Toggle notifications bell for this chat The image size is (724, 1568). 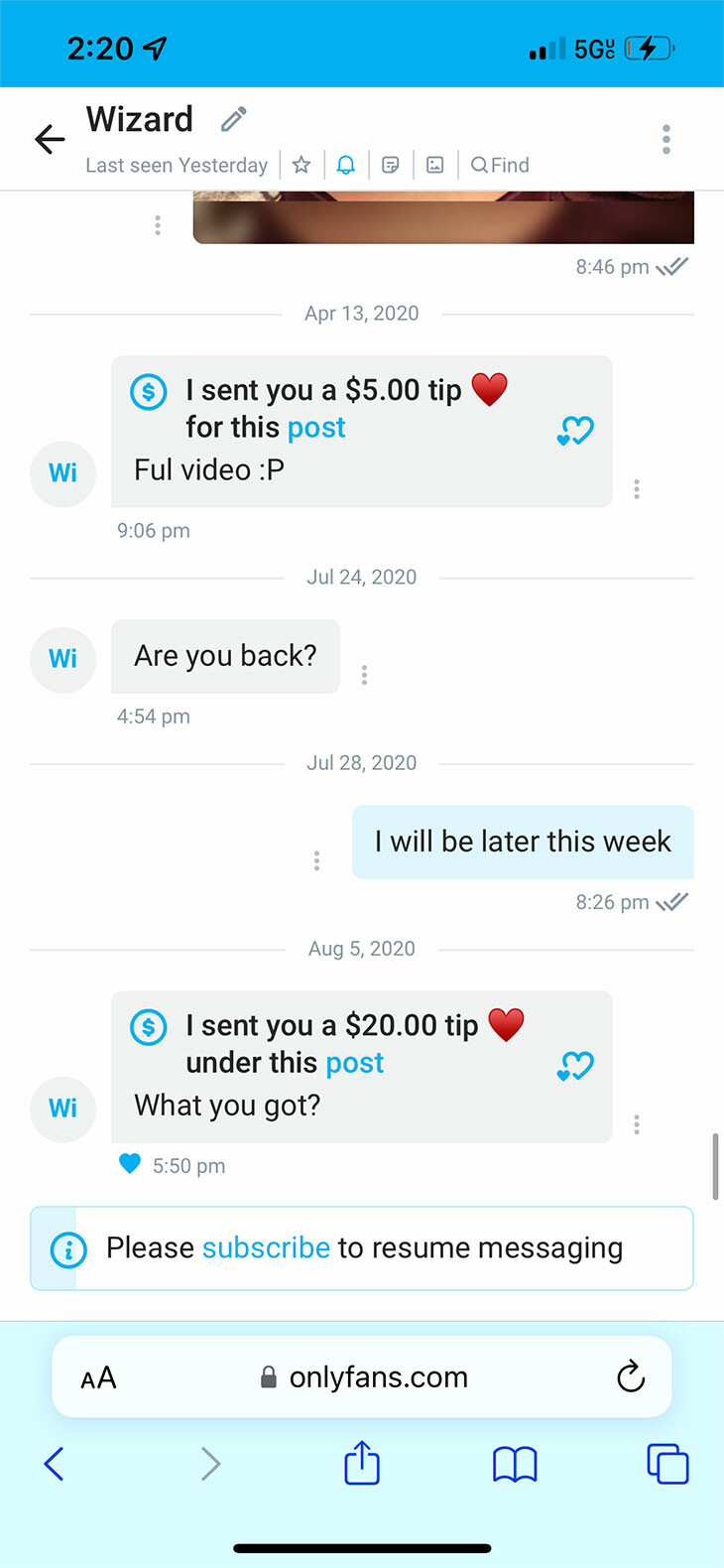pyautogui.click(x=345, y=165)
